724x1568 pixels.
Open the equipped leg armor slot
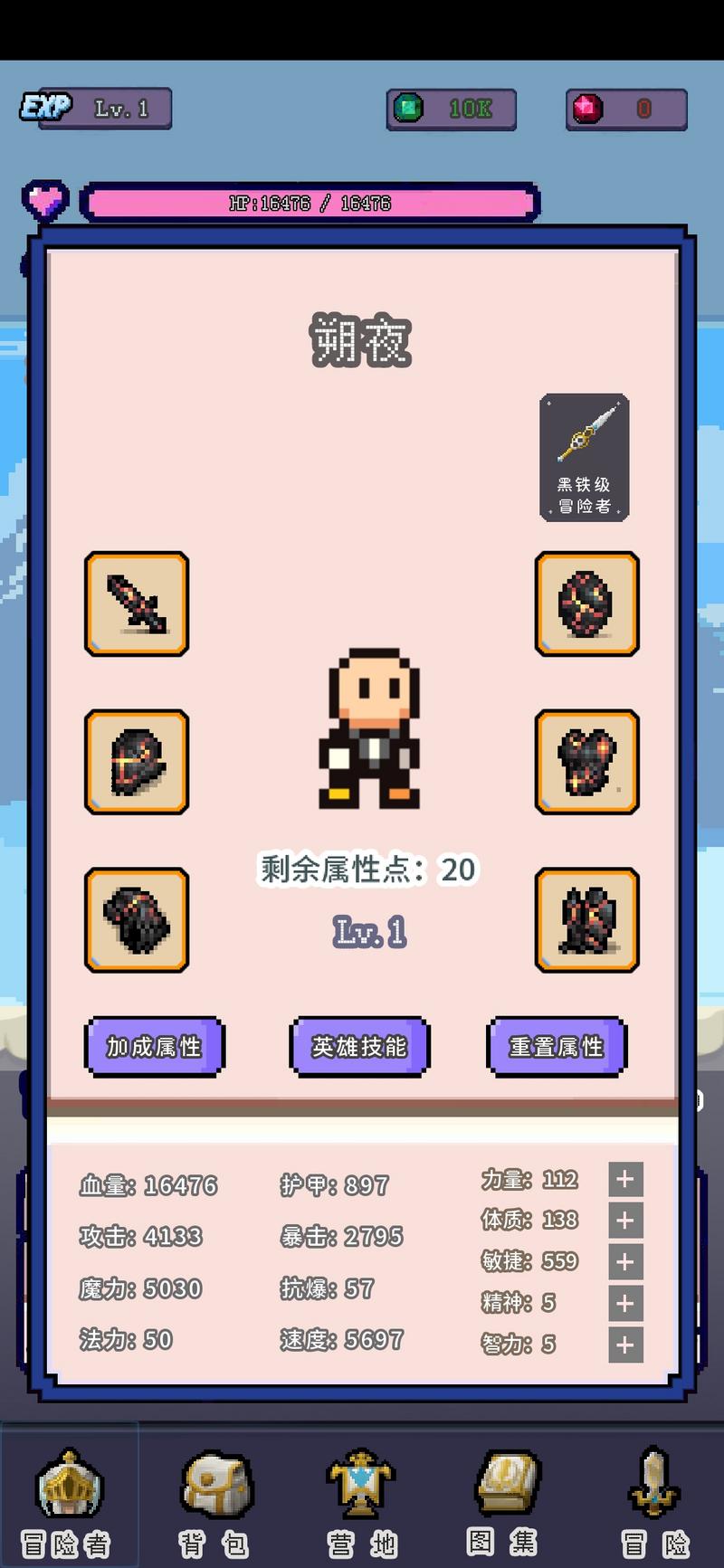coord(586,920)
